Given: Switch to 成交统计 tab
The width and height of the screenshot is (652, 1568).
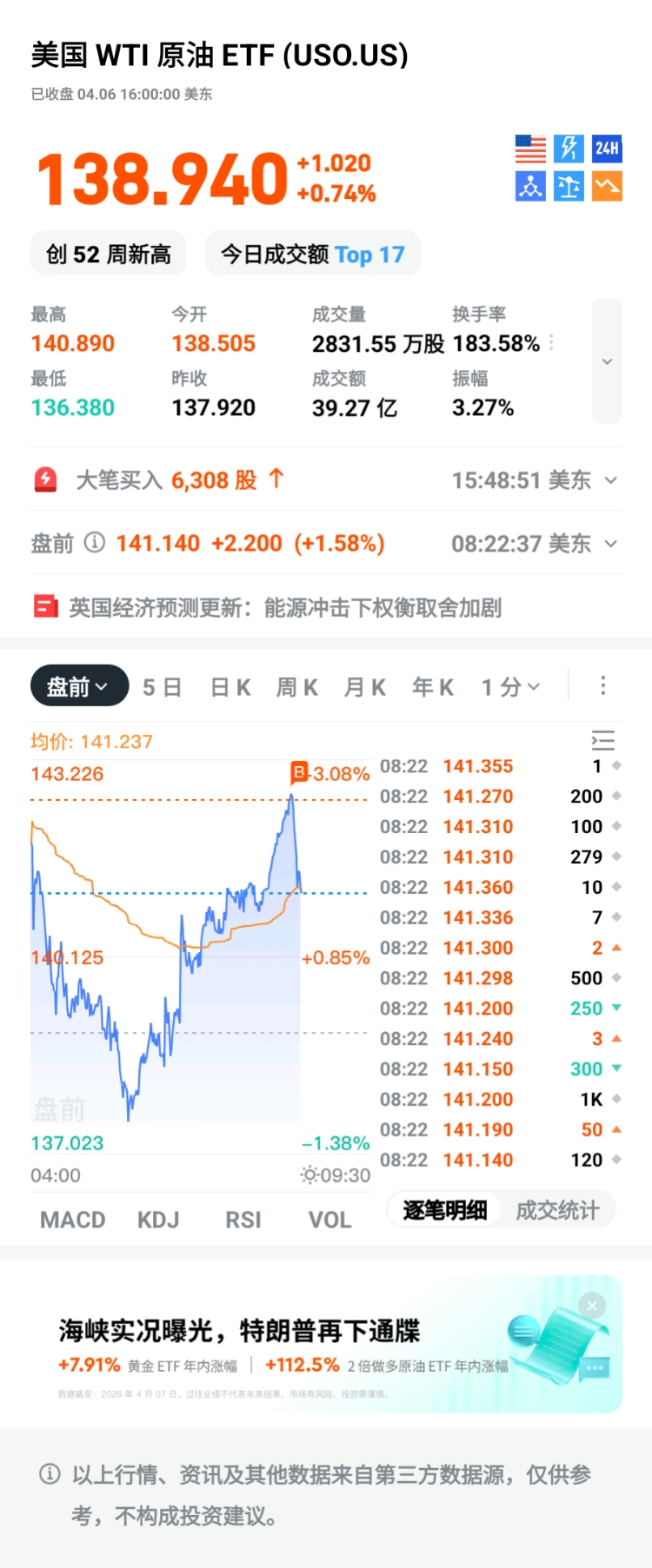Looking at the screenshot, I should (x=557, y=1210).
